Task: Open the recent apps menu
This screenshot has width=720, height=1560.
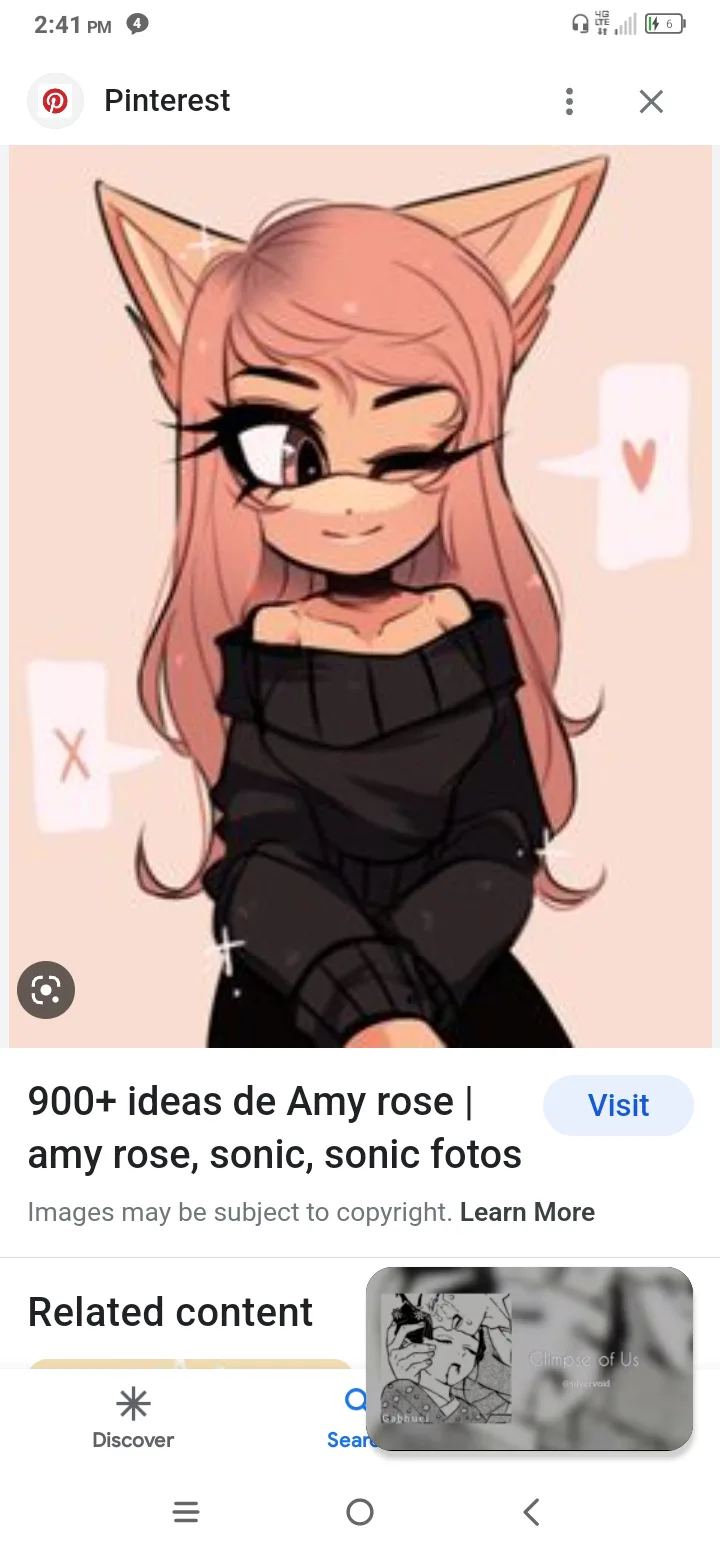Action: coord(186,1512)
